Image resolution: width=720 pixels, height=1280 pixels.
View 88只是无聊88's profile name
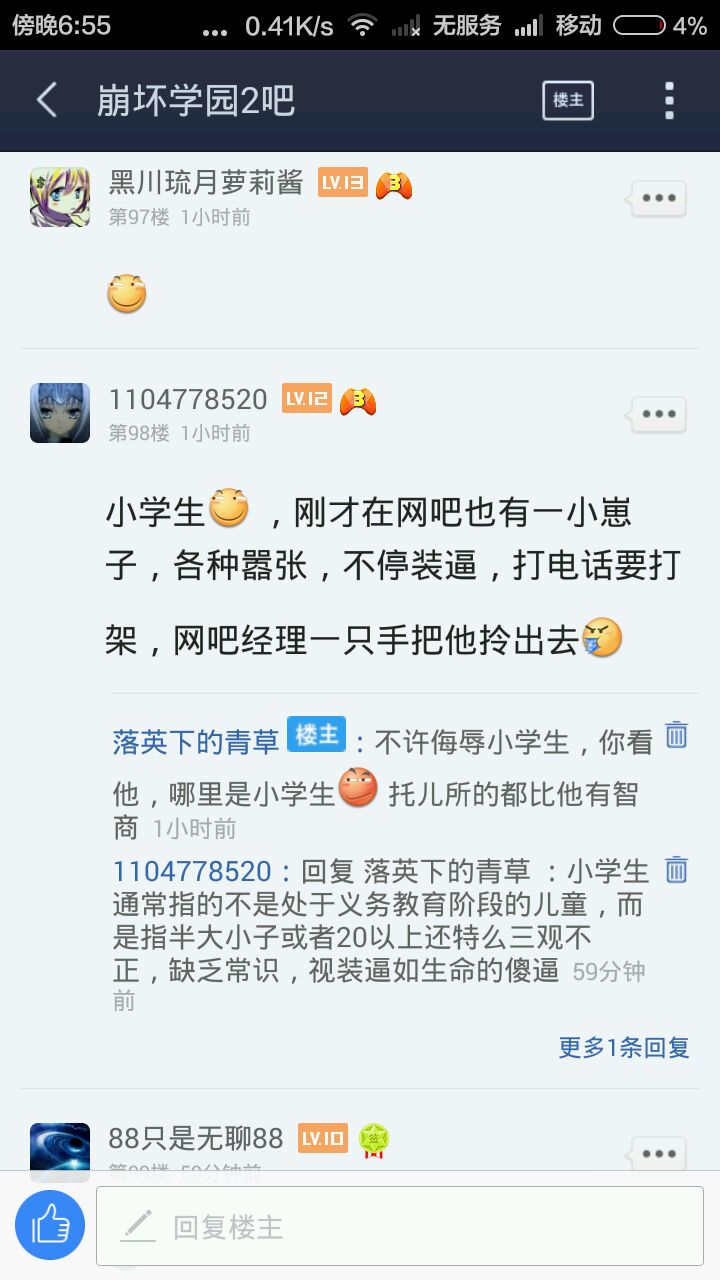[x=196, y=1138]
